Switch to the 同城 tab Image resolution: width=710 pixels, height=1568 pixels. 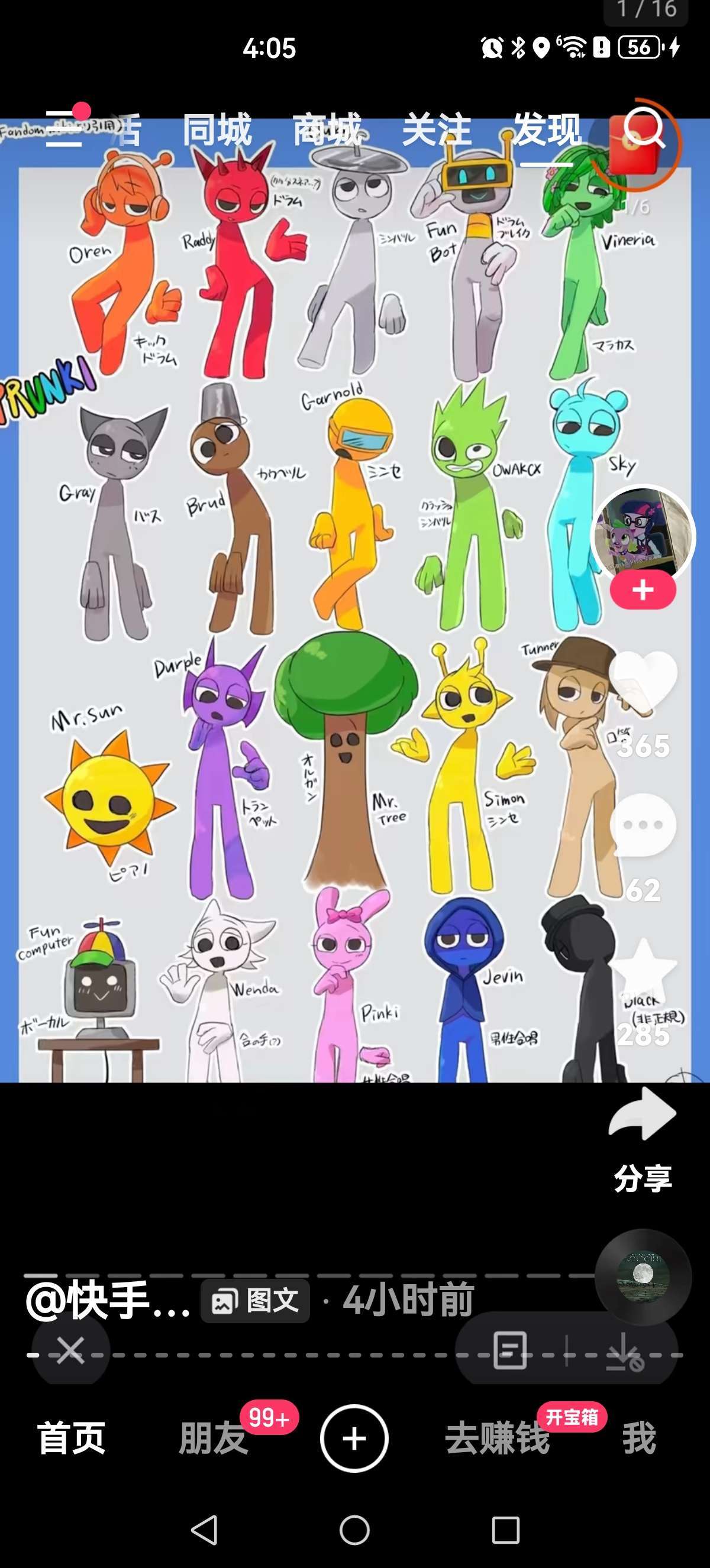[x=217, y=129]
